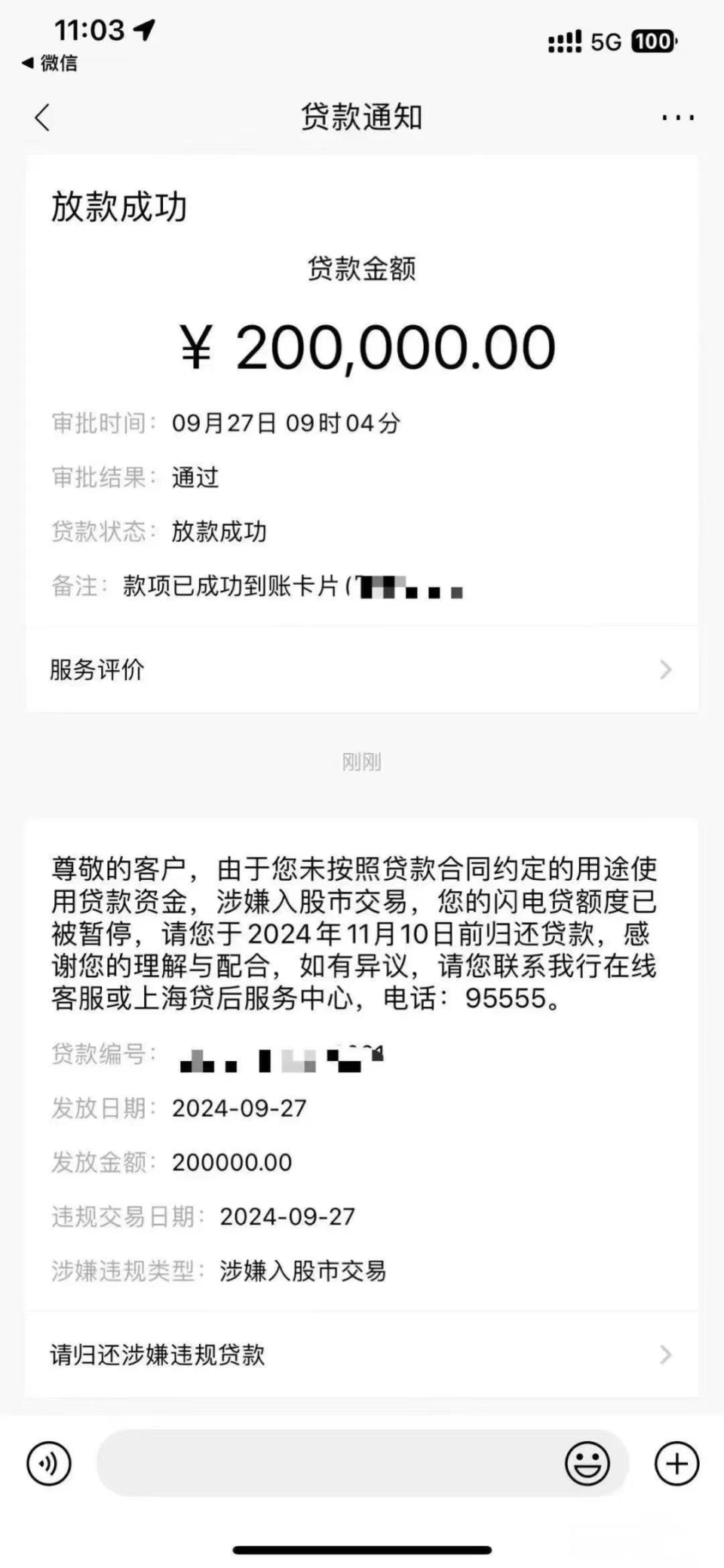Tap the plus icon for more functions
This screenshot has width=724, height=1568.
[x=676, y=1462]
